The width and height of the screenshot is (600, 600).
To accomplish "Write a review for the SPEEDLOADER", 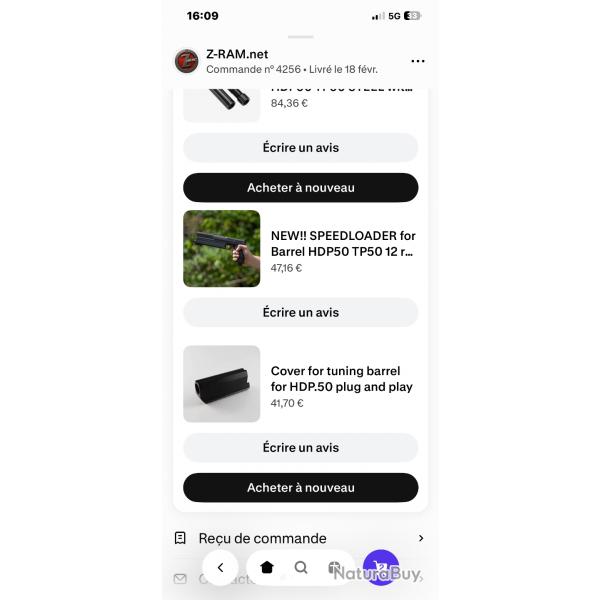I will [300, 312].
